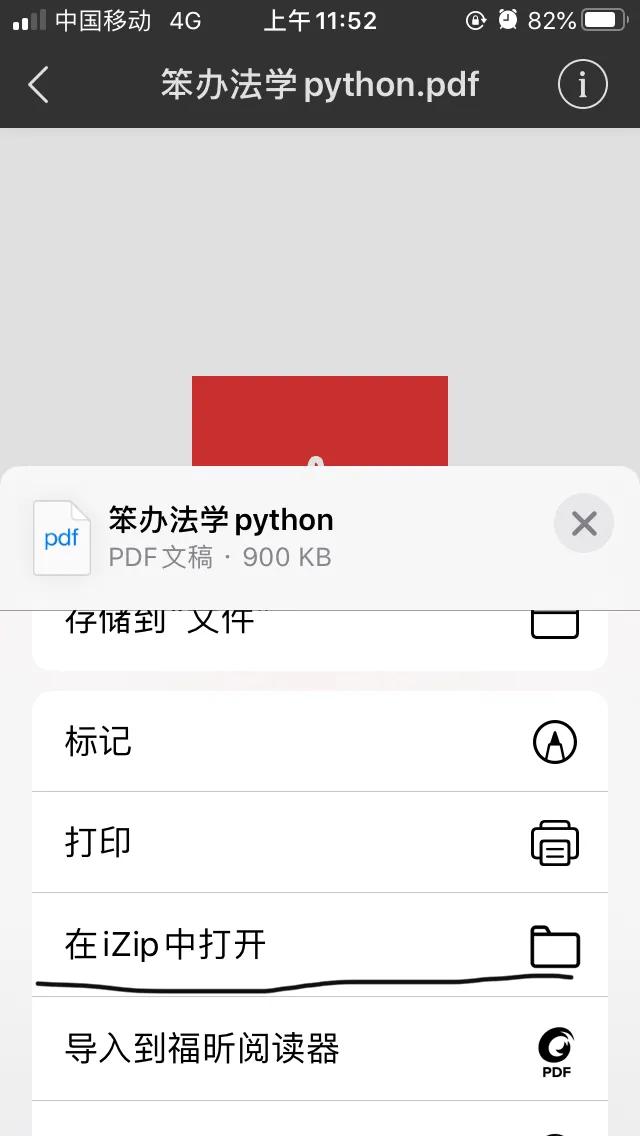
Task: Select 标记 markup option
Action: (320, 742)
